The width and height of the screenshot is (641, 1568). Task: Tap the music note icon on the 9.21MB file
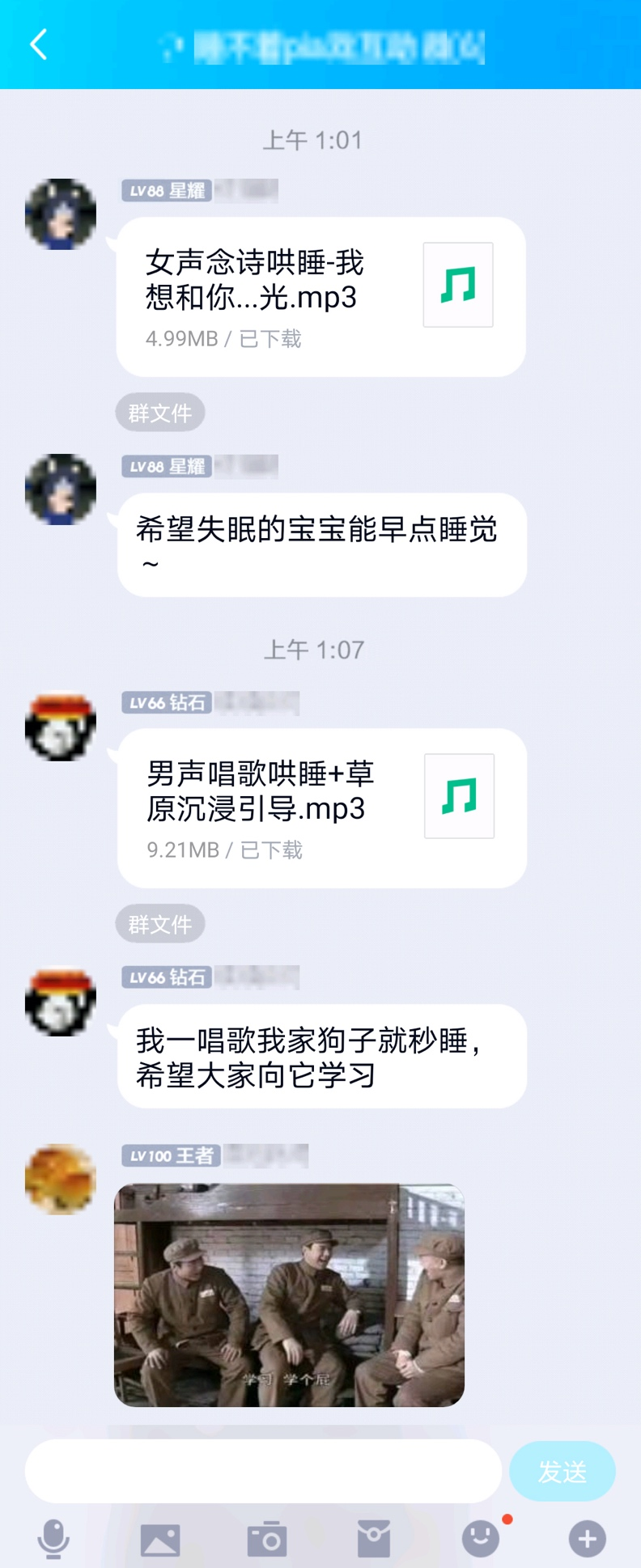458,796
